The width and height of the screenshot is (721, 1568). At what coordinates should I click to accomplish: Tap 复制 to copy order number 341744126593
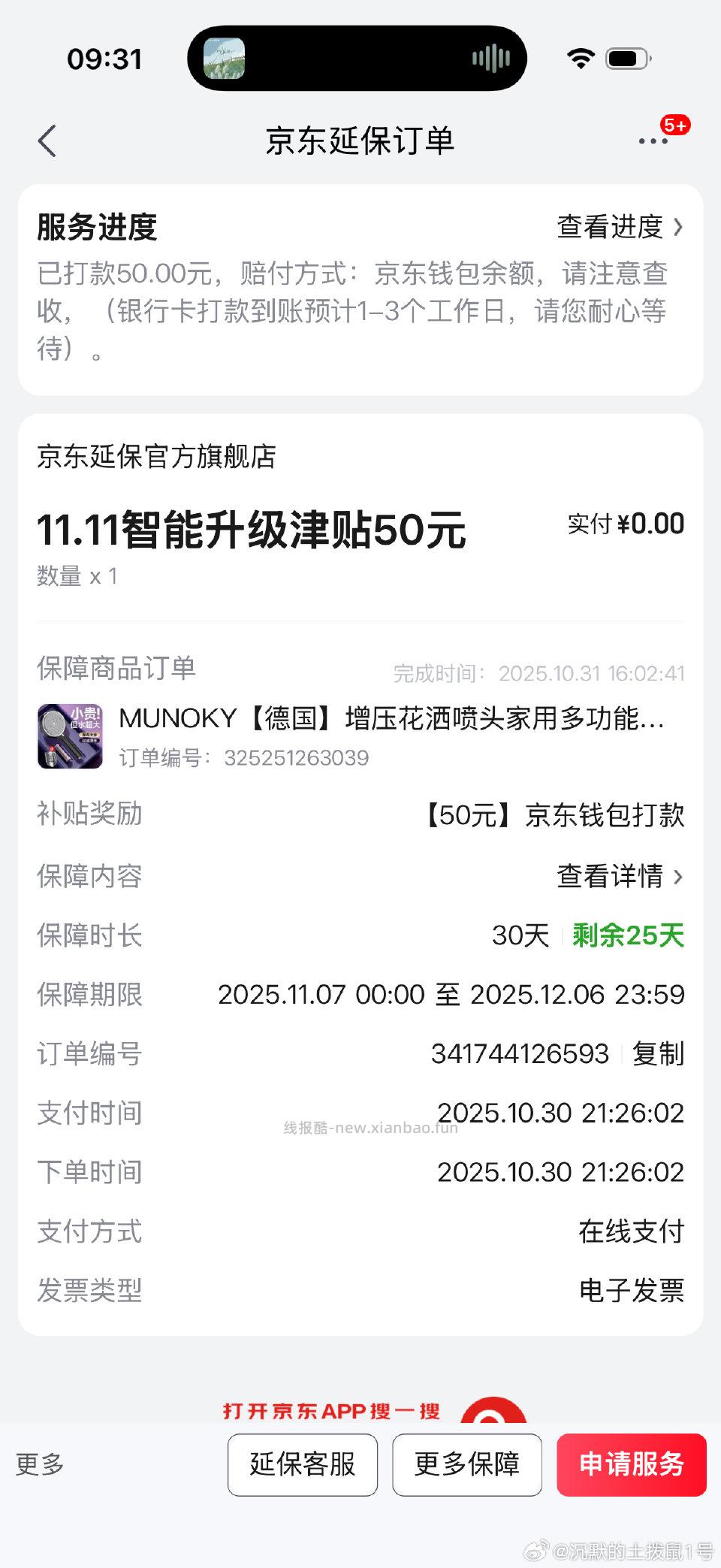[659, 1054]
